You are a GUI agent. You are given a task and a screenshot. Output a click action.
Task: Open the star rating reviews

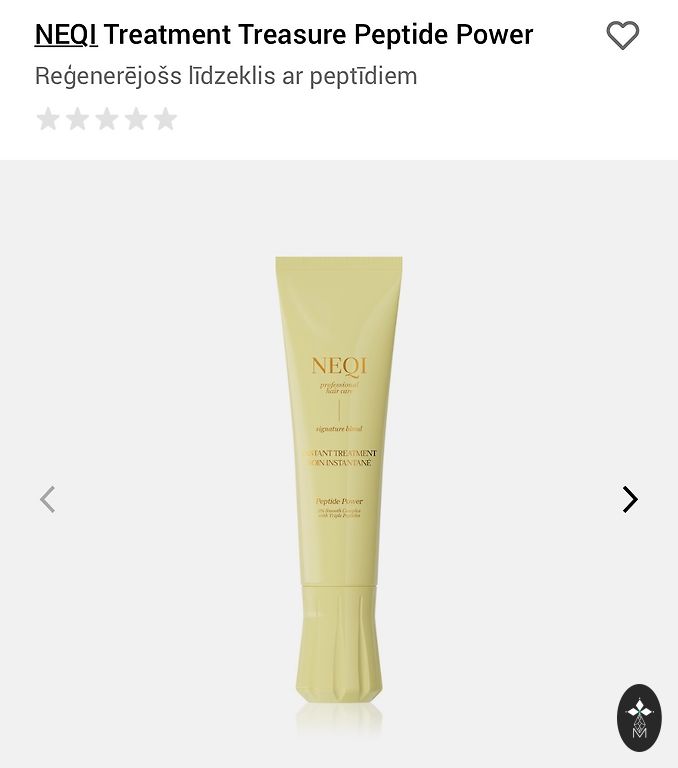pyautogui.click(x=106, y=120)
